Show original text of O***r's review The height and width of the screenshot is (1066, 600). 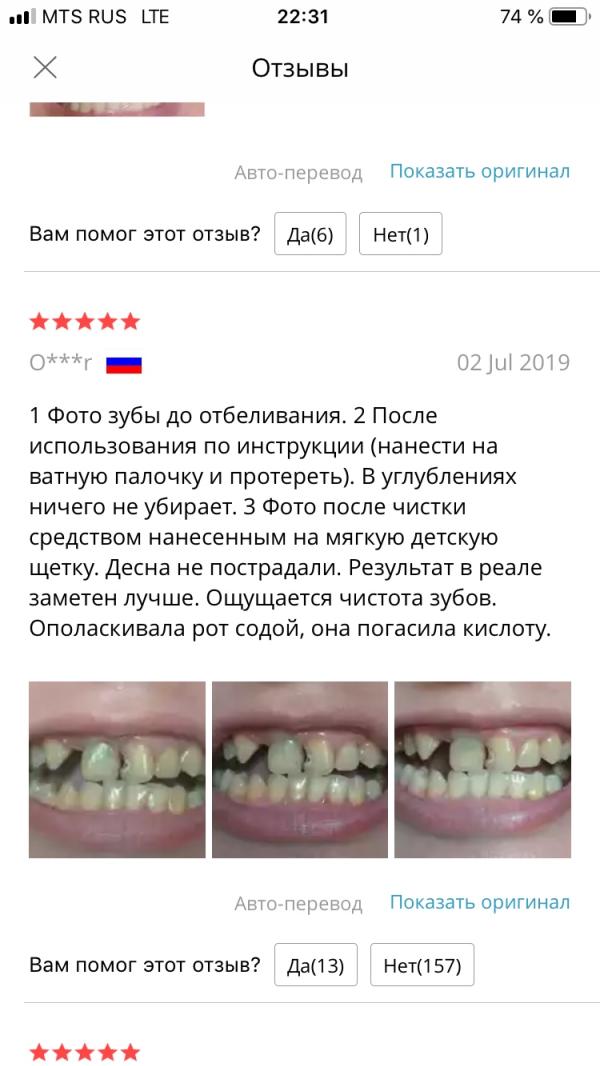(x=480, y=902)
